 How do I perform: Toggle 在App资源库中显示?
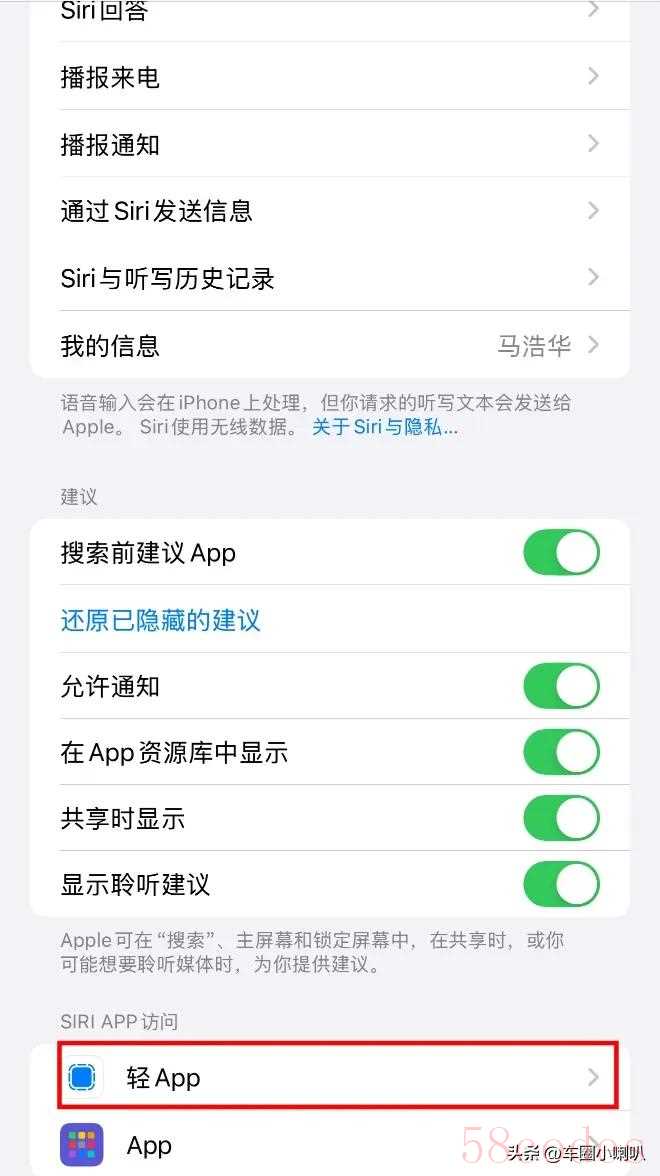562,752
